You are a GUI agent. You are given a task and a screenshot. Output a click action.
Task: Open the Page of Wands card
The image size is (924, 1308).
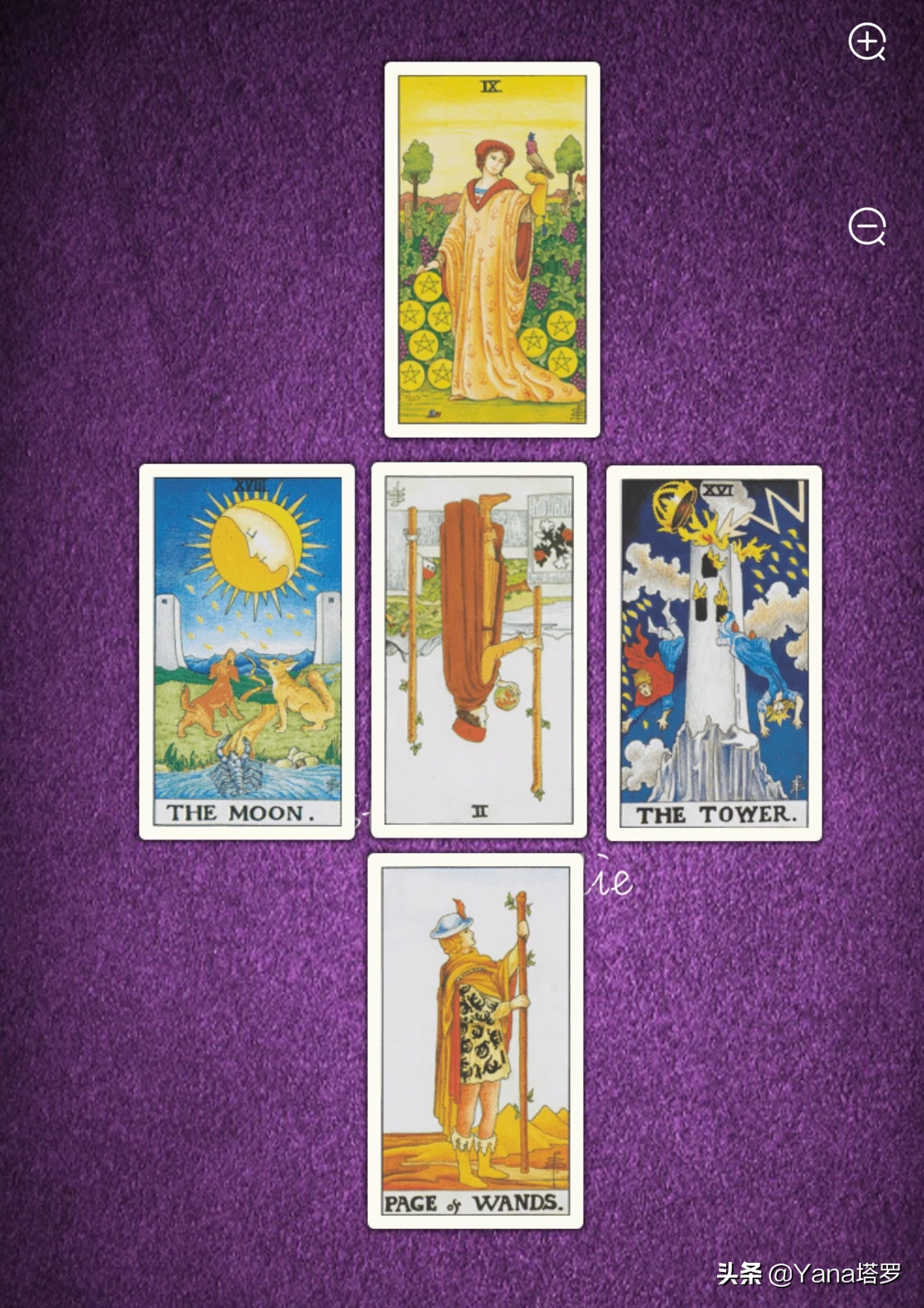(476, 1040)
